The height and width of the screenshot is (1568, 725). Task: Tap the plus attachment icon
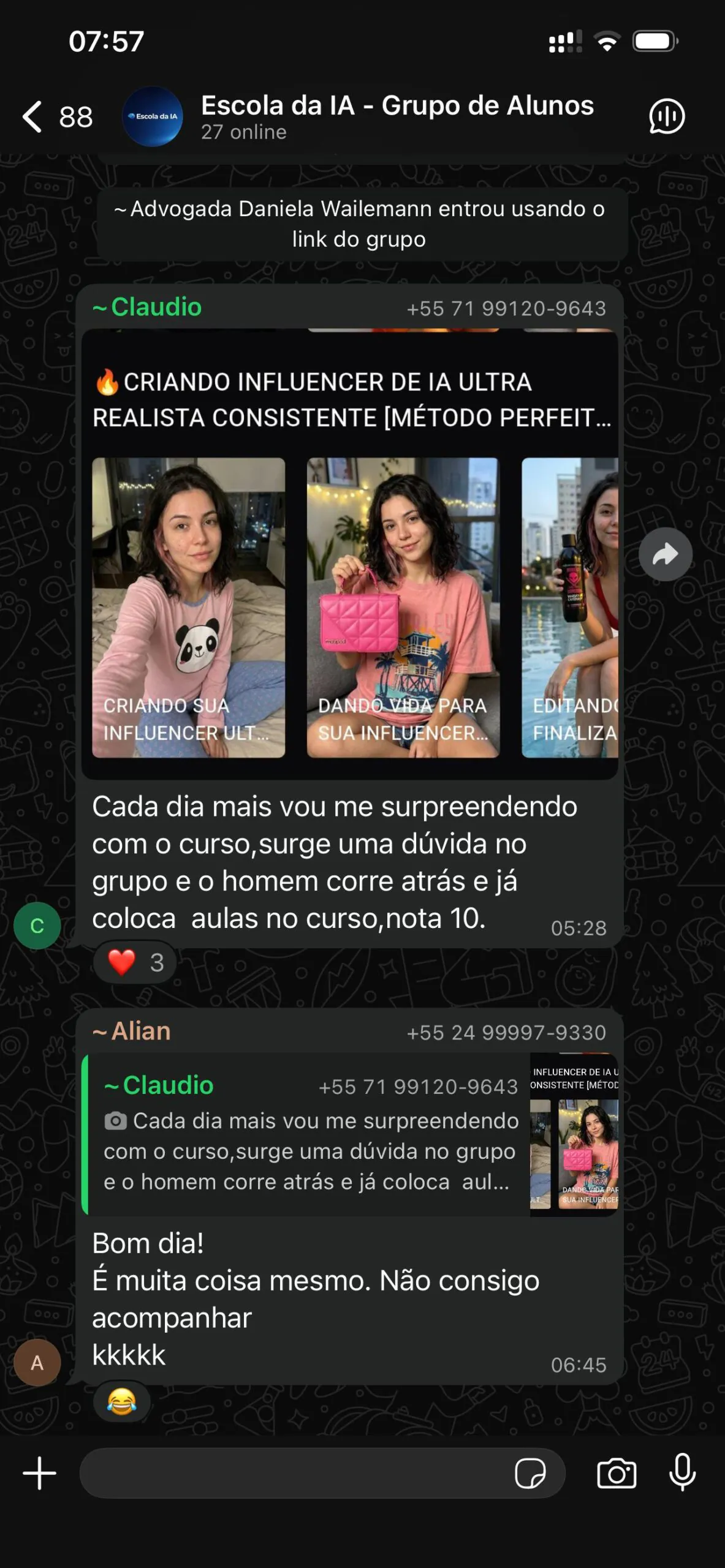coord(38,1474)
